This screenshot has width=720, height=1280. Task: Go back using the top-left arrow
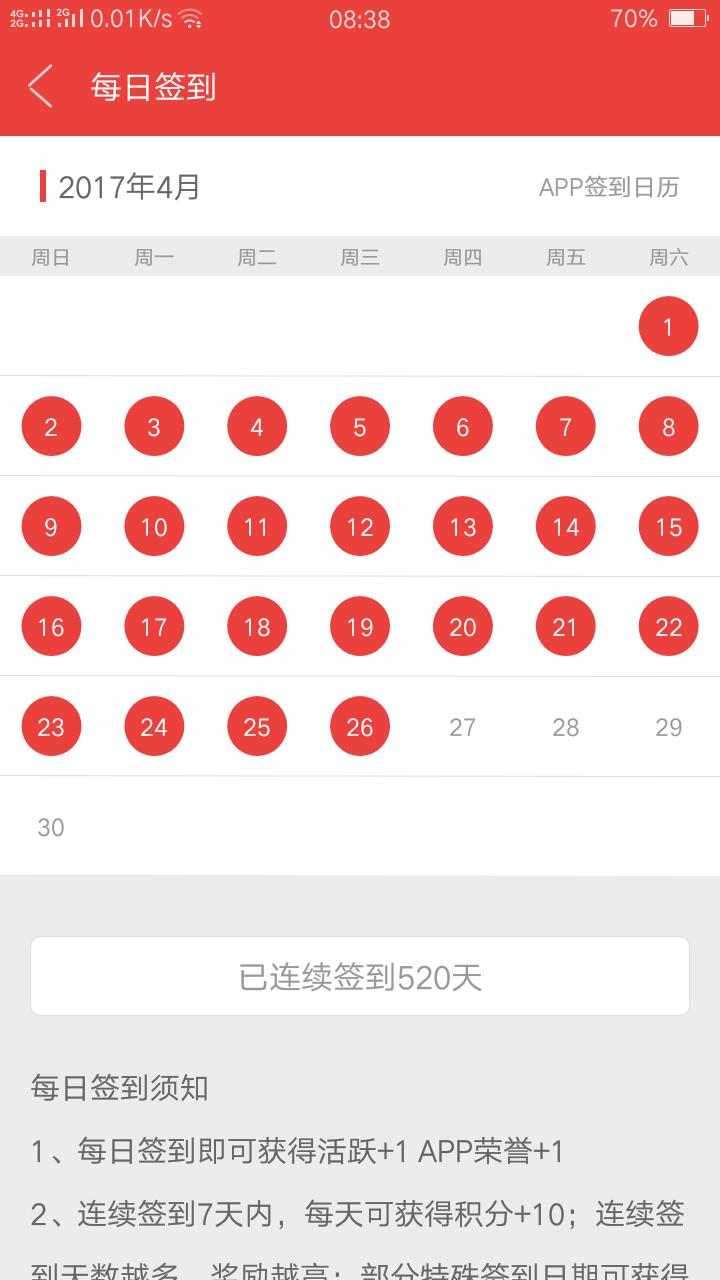tap(40, 87)
